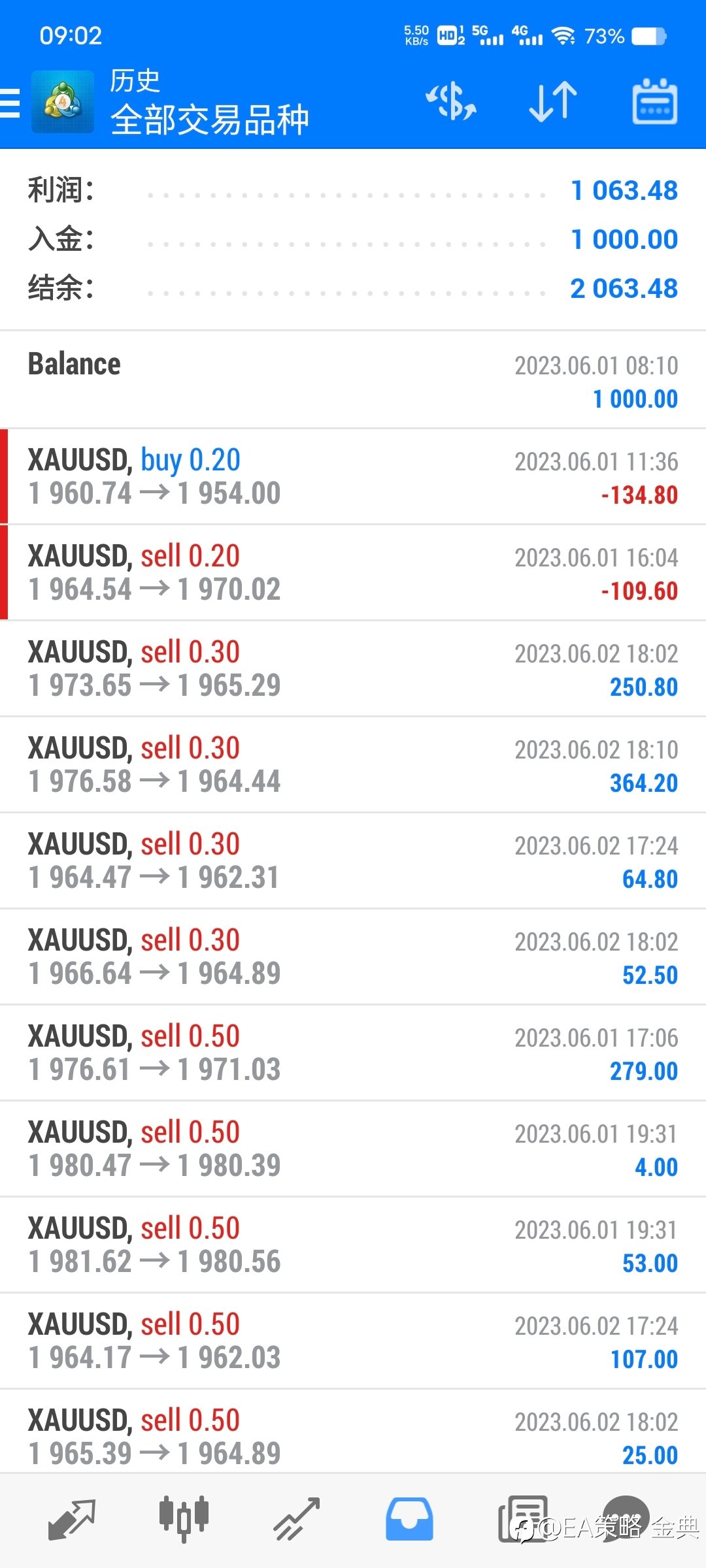This screenshot has width=706, height=1568.
Task: Select the History inbox tab
Action: pyautogui.click(x=409, y=1519)
